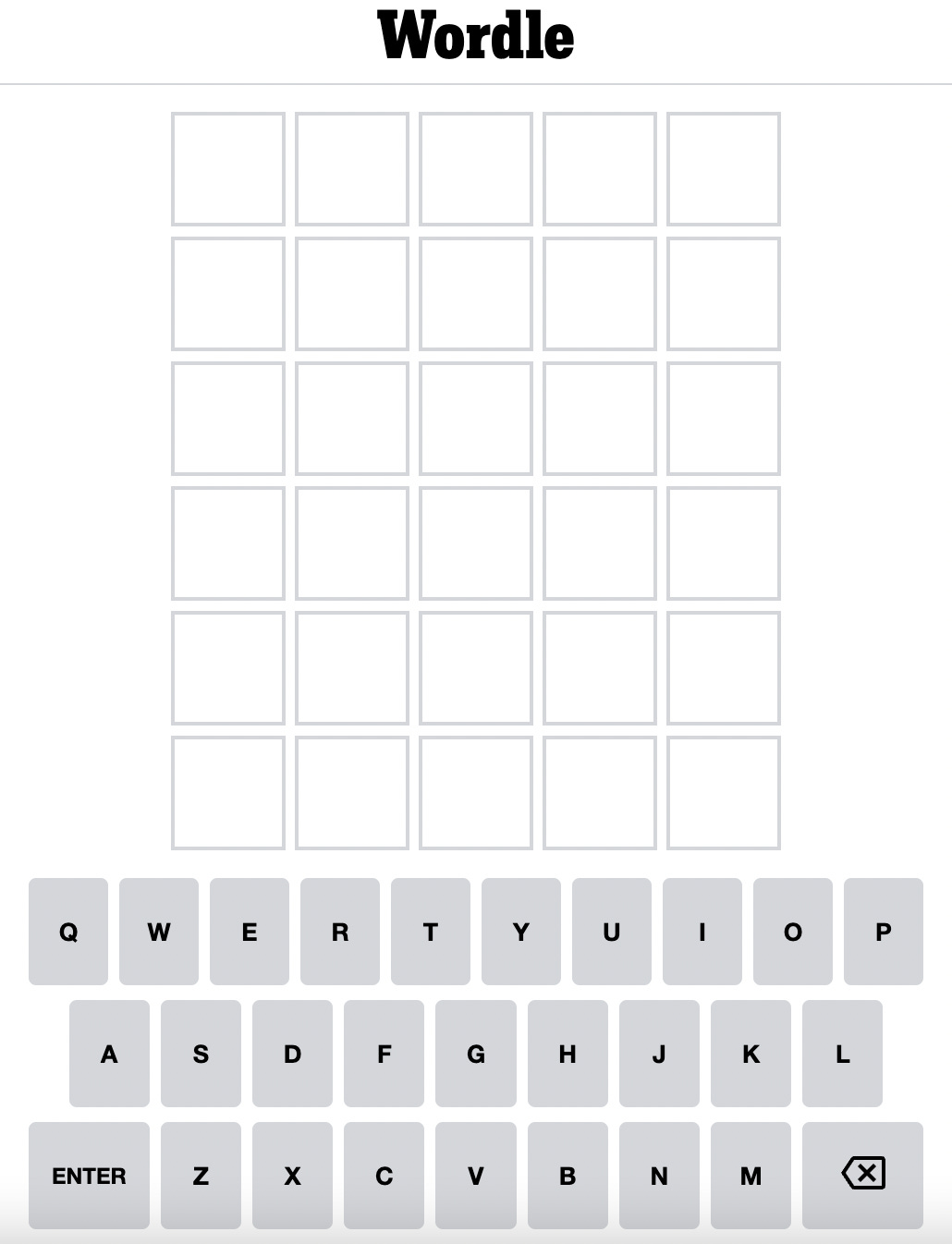Select the R key

pyautogui.click(x=340, y=931)
